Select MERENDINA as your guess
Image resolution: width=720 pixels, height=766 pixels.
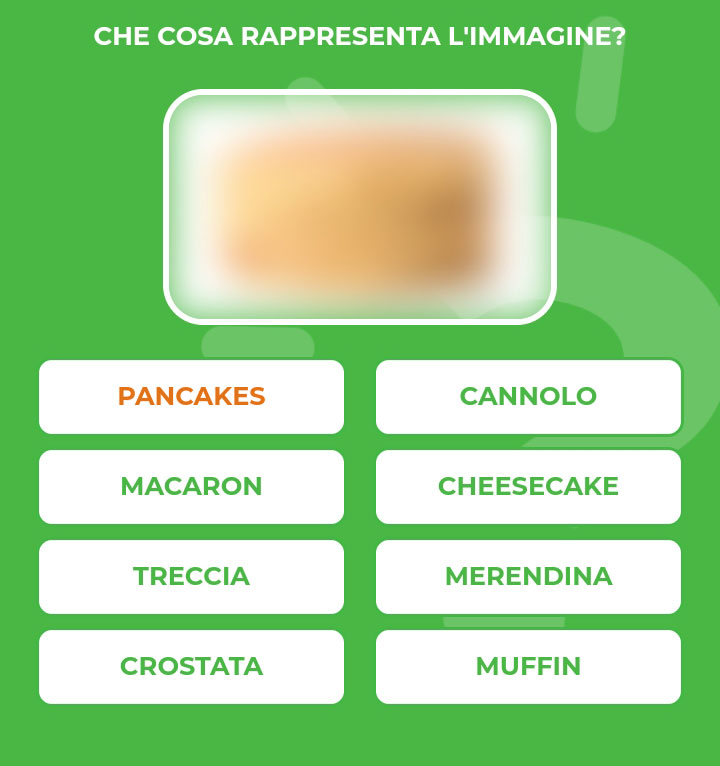point(528,577)
